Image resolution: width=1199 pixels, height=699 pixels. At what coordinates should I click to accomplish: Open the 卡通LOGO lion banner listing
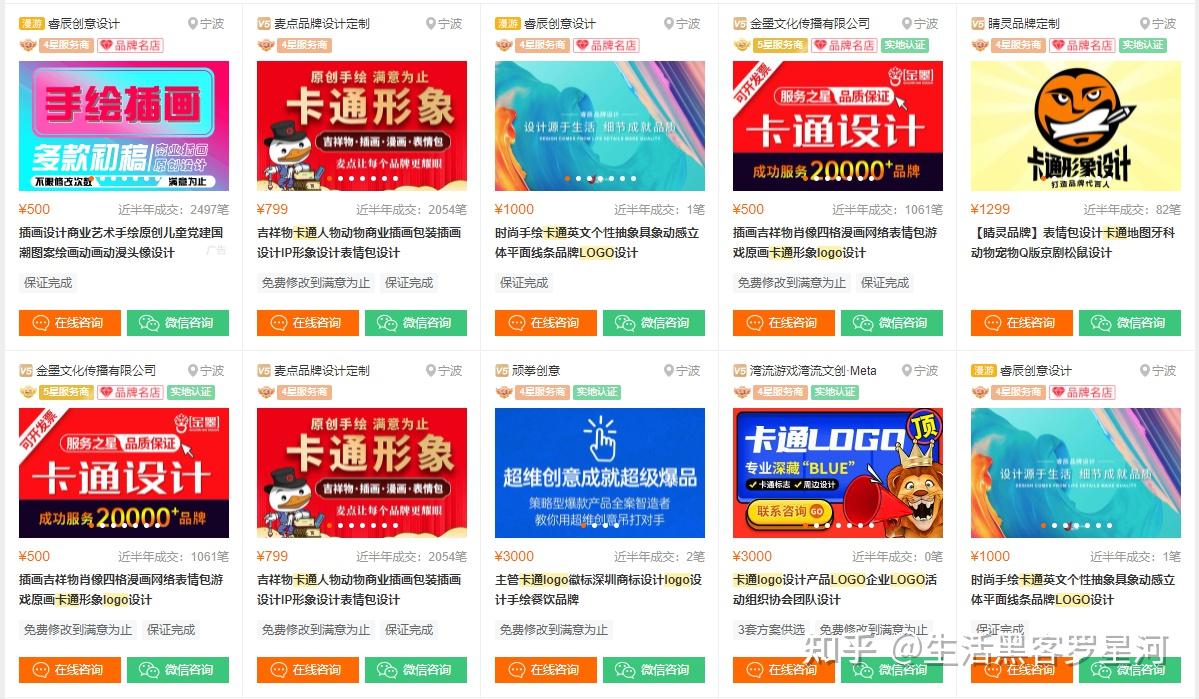(x=837, y=473)
